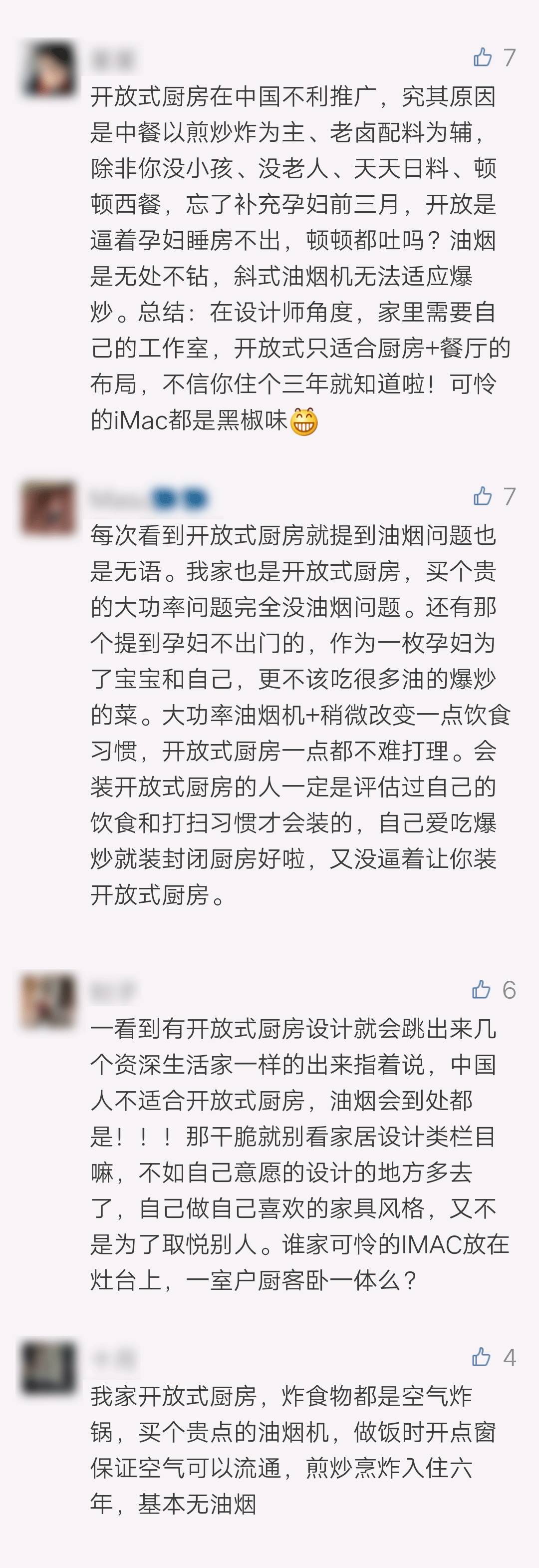Screen dimensions: 539x1568
Task: Open avatar of commenter saying 开放式厨房在中国不利推广
Action: 49,67
